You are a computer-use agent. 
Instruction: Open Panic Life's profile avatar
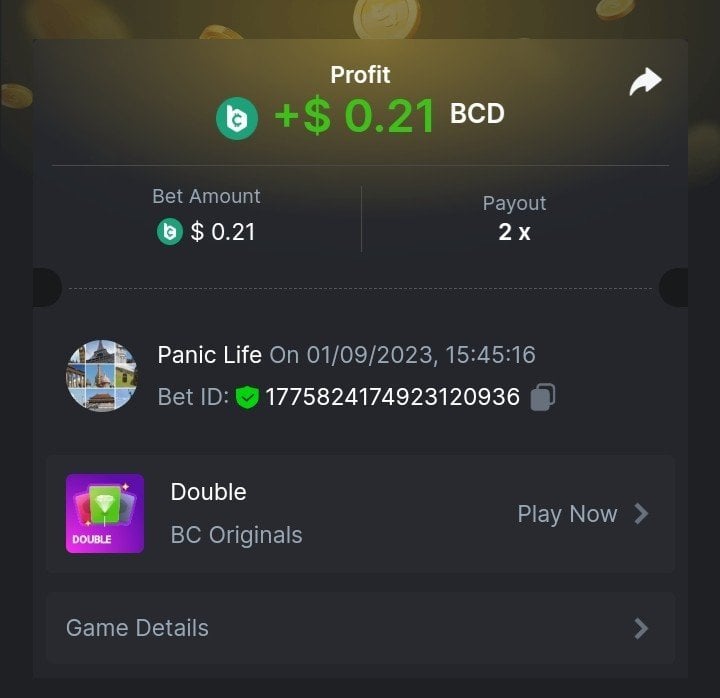click(x=101, y=375)
